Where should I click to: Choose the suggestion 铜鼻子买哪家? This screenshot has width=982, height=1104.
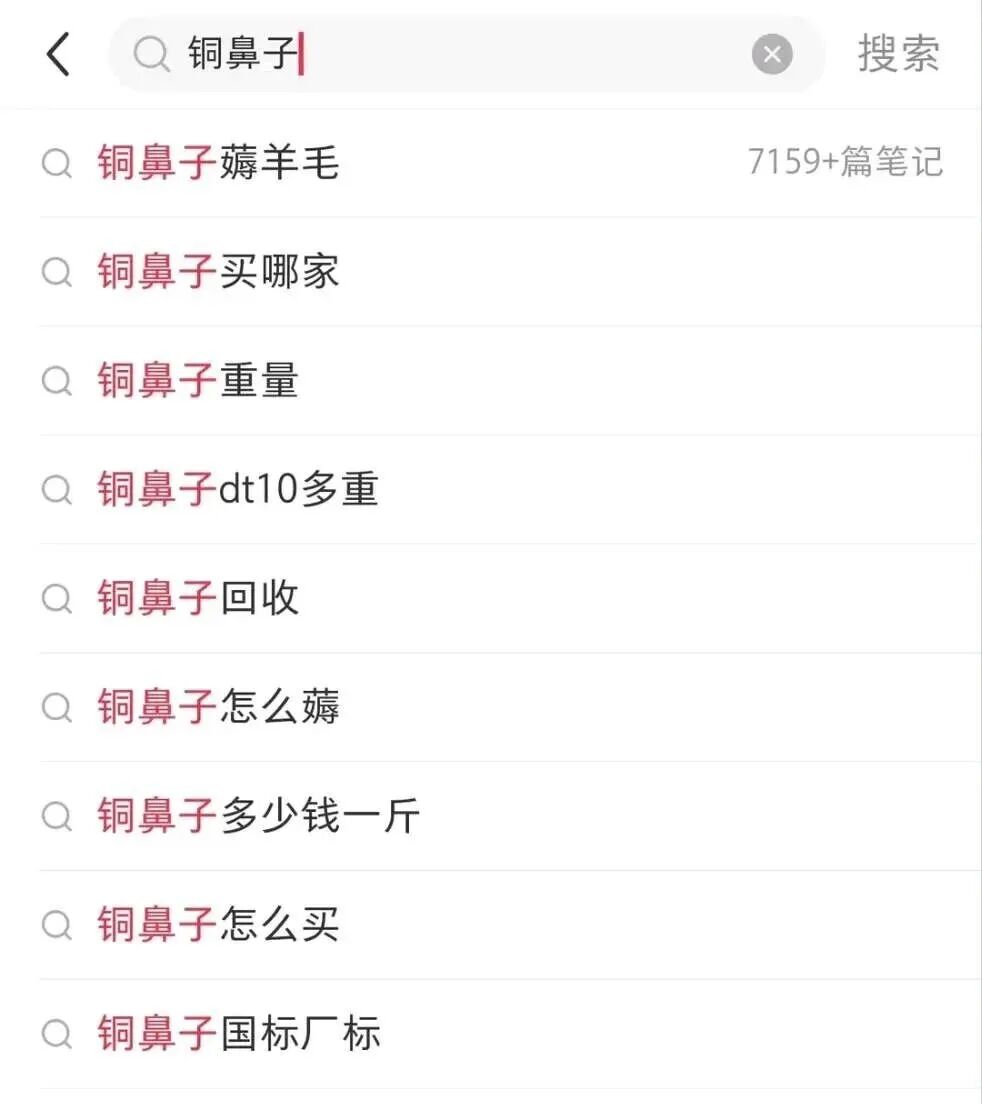[x=218, y=271]
